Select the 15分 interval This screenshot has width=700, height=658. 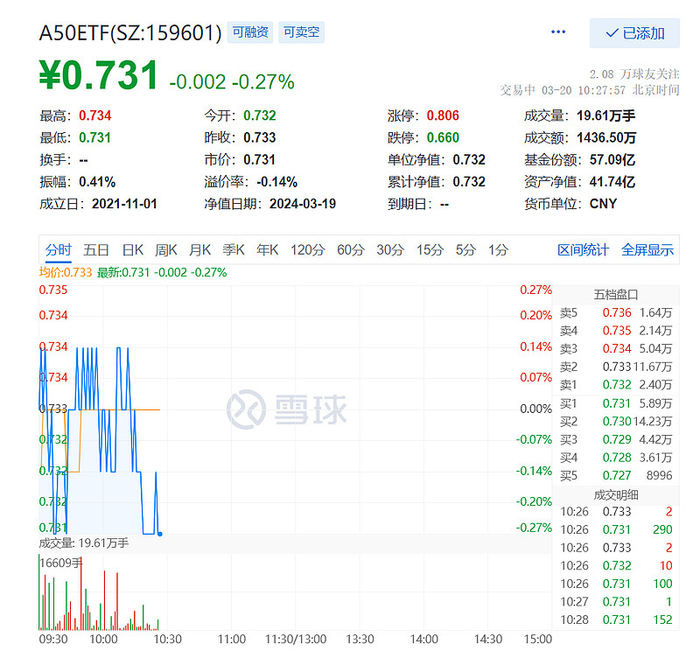pos(429,250)
